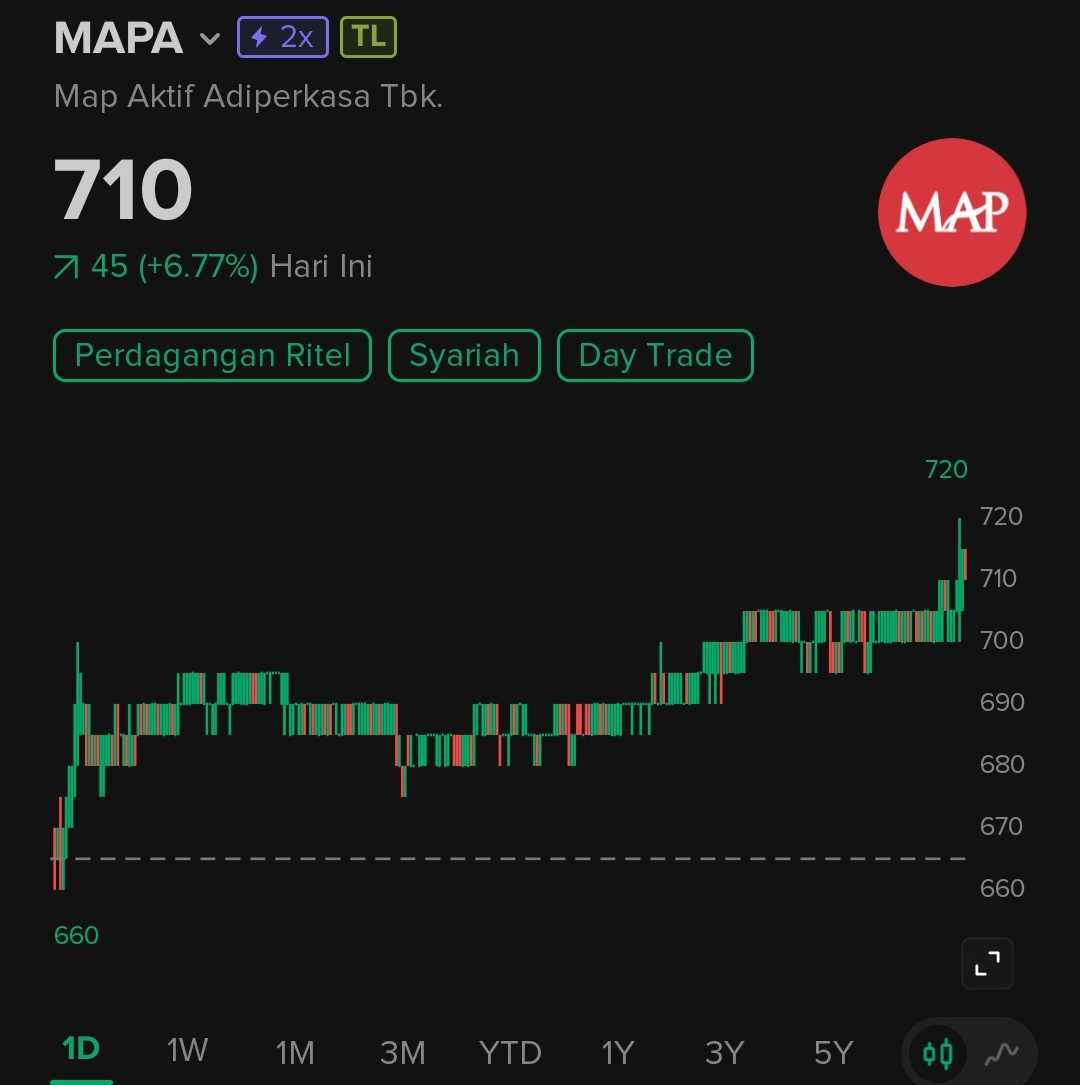
Task: Switch to the 1W timeframe
Action: pyautogui.click(x=188, y=1050)
